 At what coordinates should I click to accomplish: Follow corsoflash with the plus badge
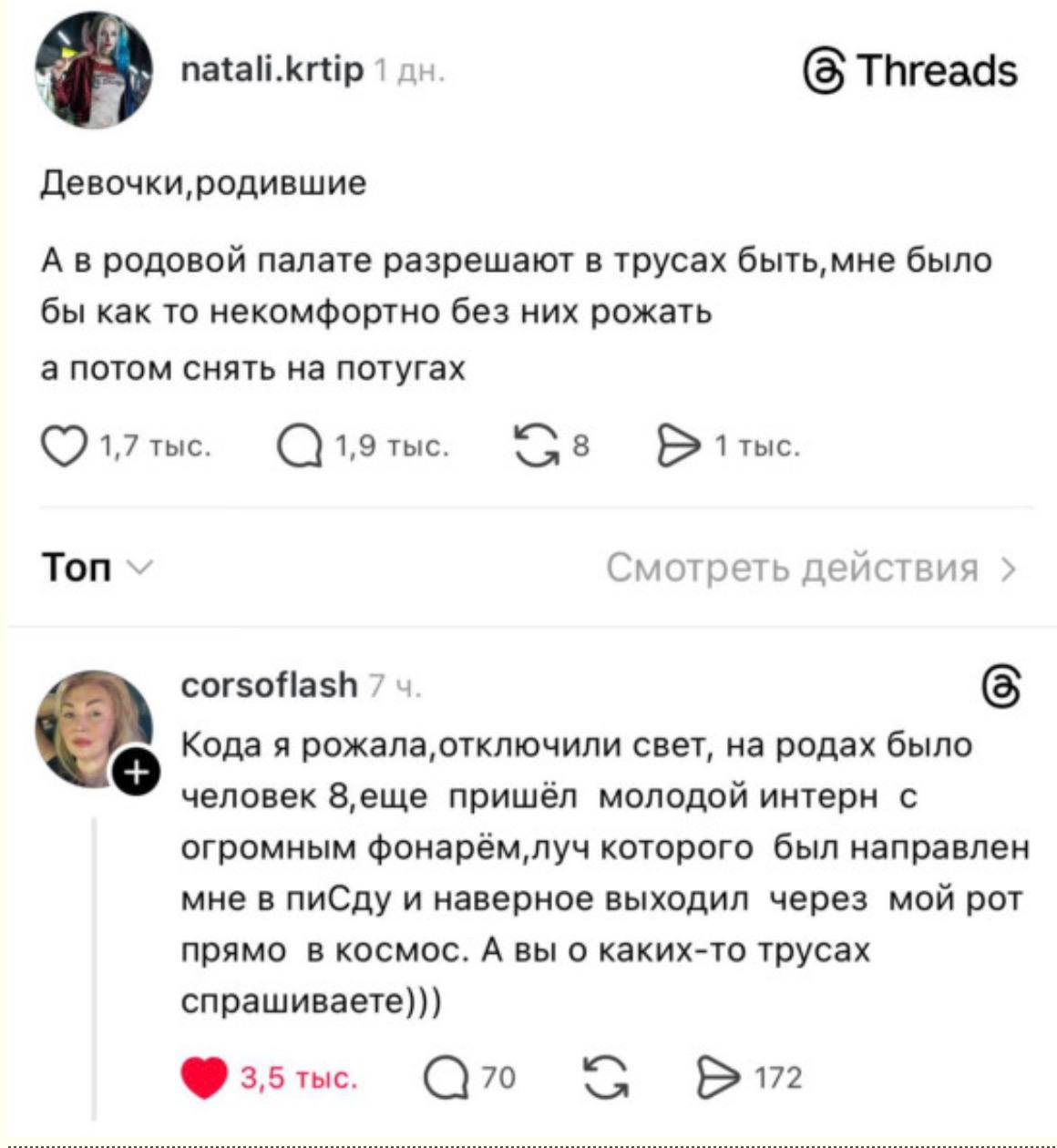[x=135, y=775]
